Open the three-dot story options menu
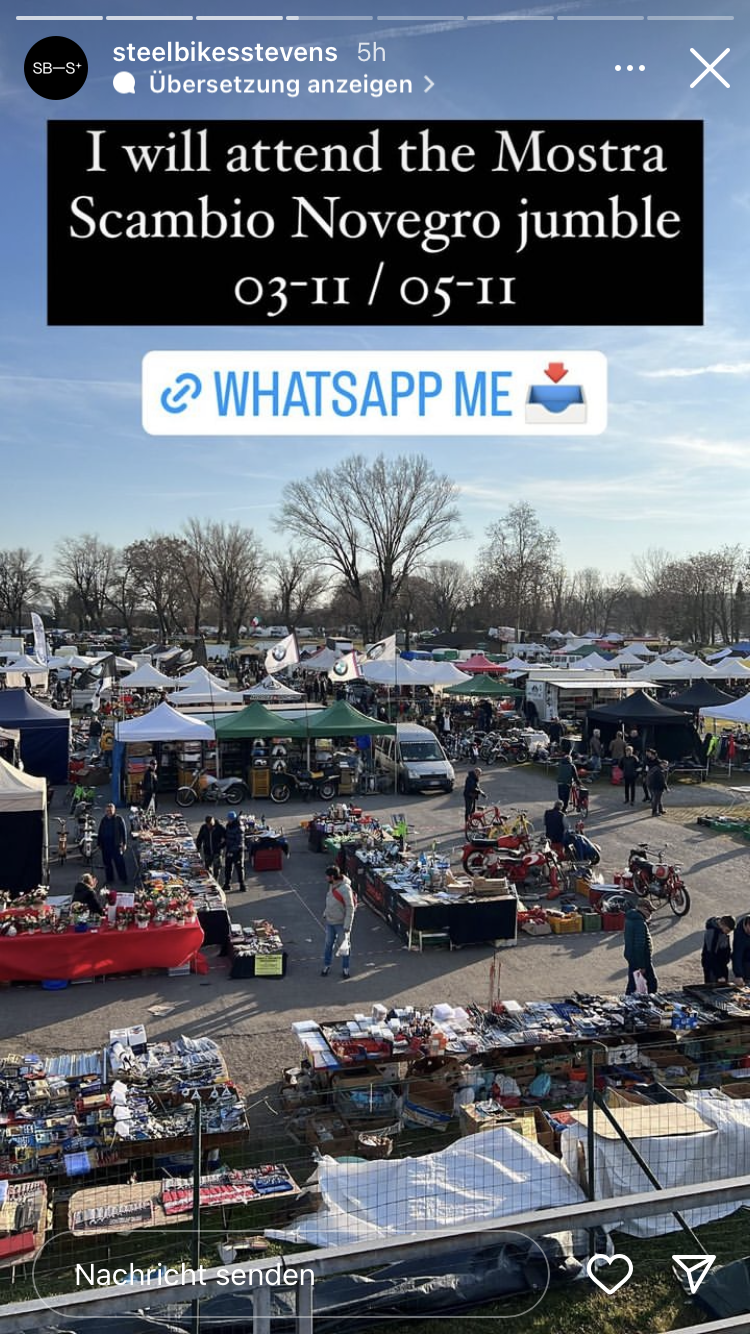This screenshot has width=750, height=1334. click(x=630, y=68)
